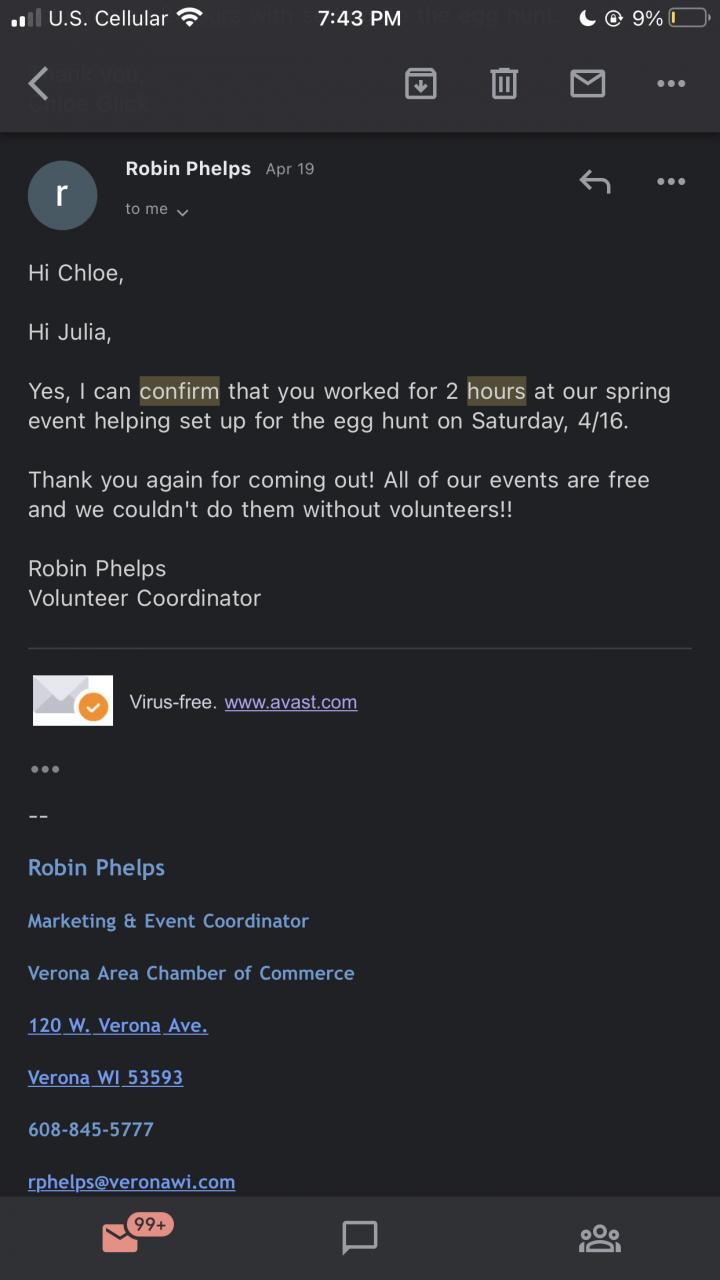
Task: Email rphelps@veronawi.com
Action: coord(131,1181)
